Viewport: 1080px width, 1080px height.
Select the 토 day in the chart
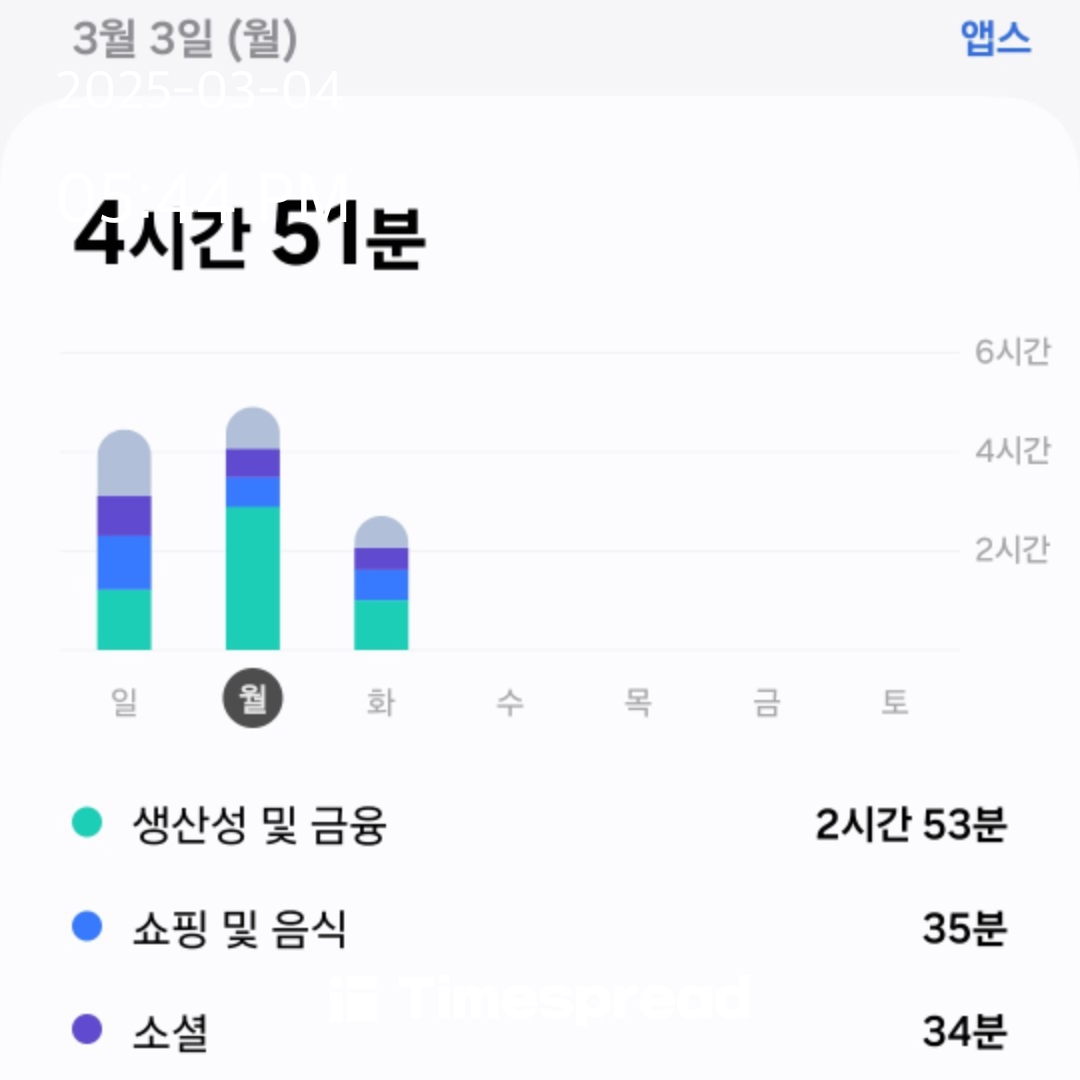(895, 702)
